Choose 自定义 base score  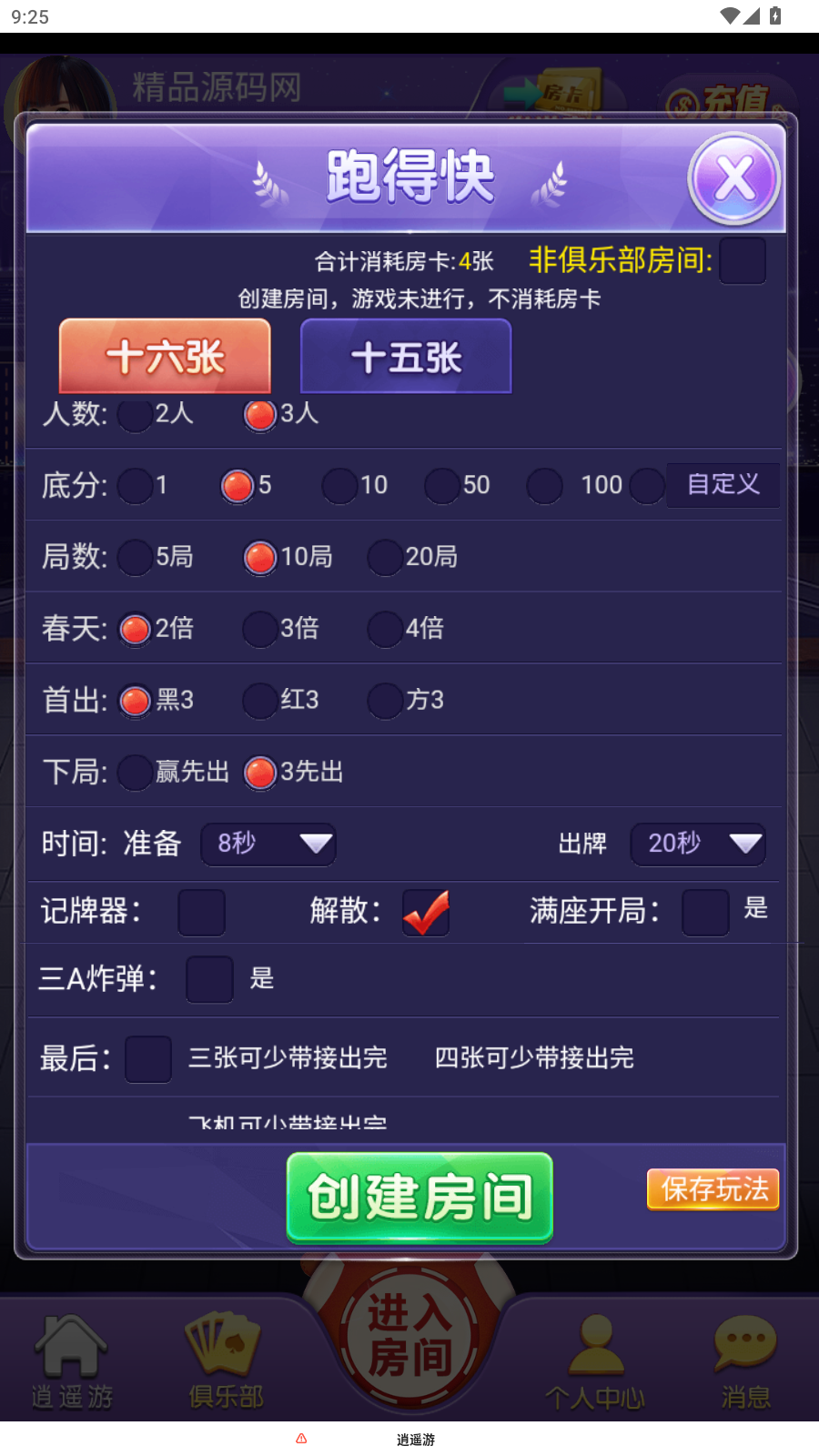pyautogui.click(x=722, y=484)
